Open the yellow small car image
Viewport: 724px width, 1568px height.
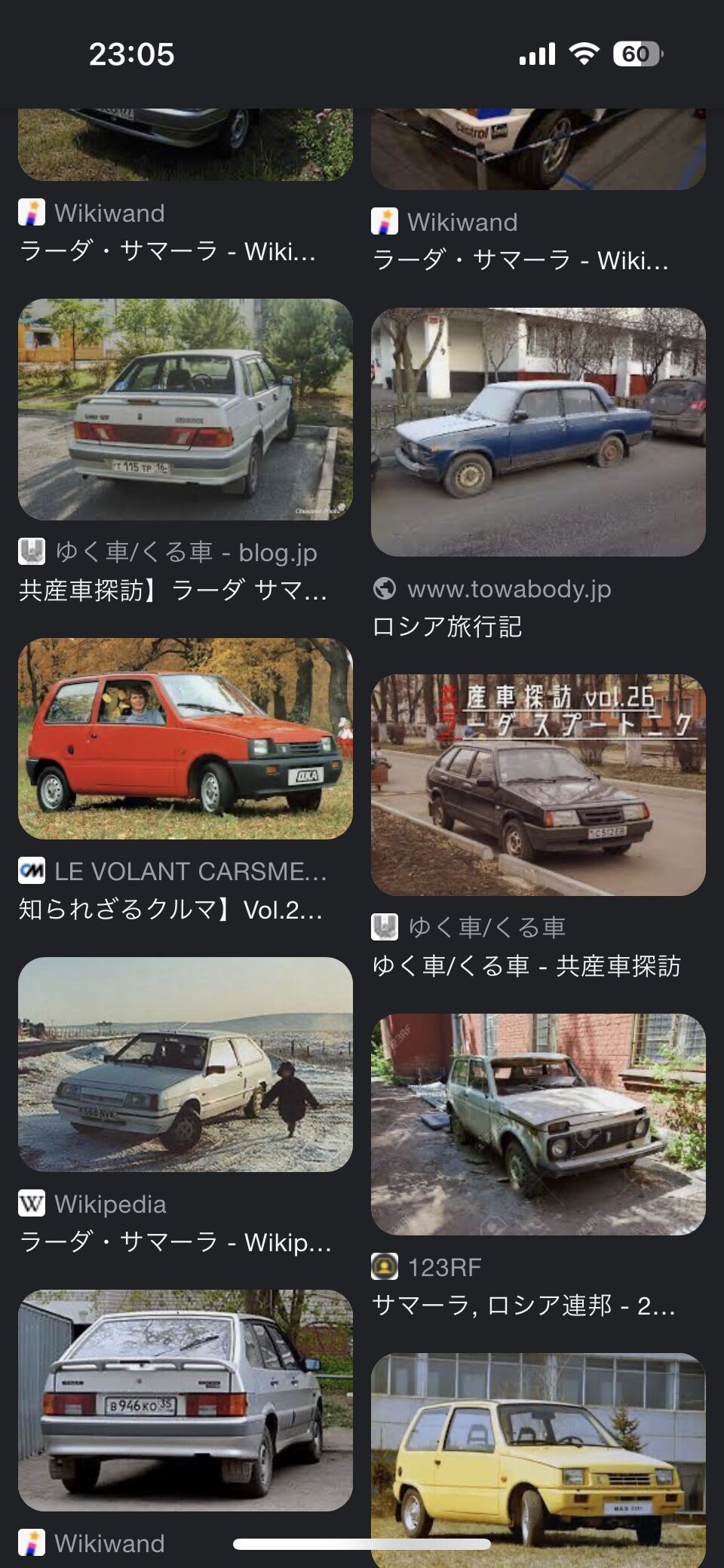pyautogui.click(x=538, y=1460)
